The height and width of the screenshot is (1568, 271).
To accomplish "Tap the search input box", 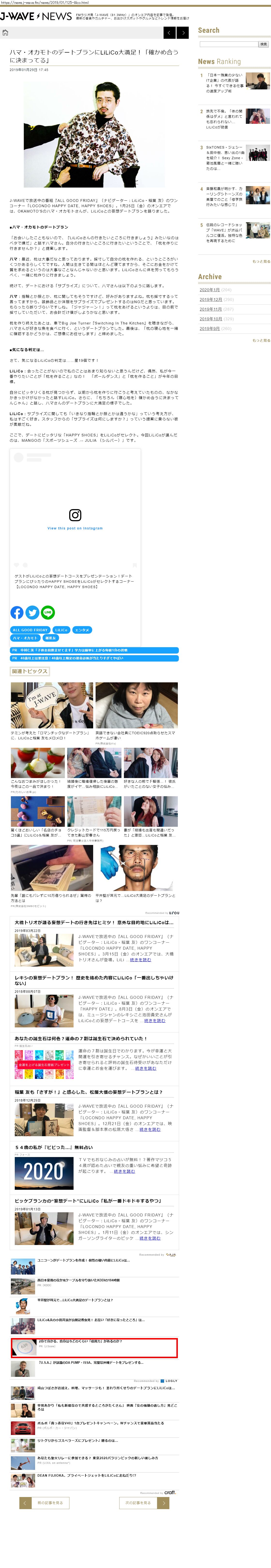I will [x=228, y=44].
